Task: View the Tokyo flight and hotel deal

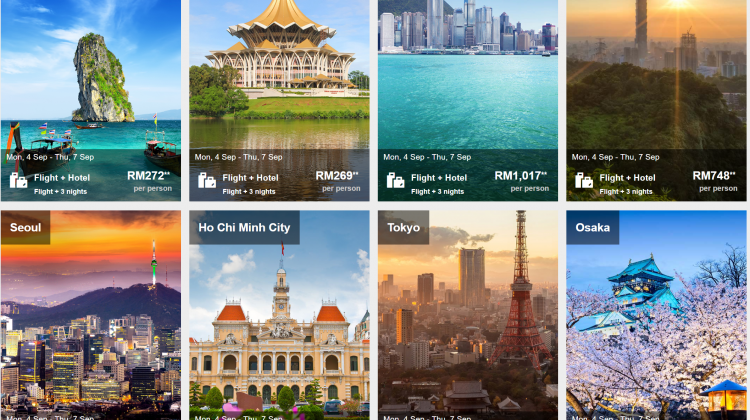Action: pos(467,315)
